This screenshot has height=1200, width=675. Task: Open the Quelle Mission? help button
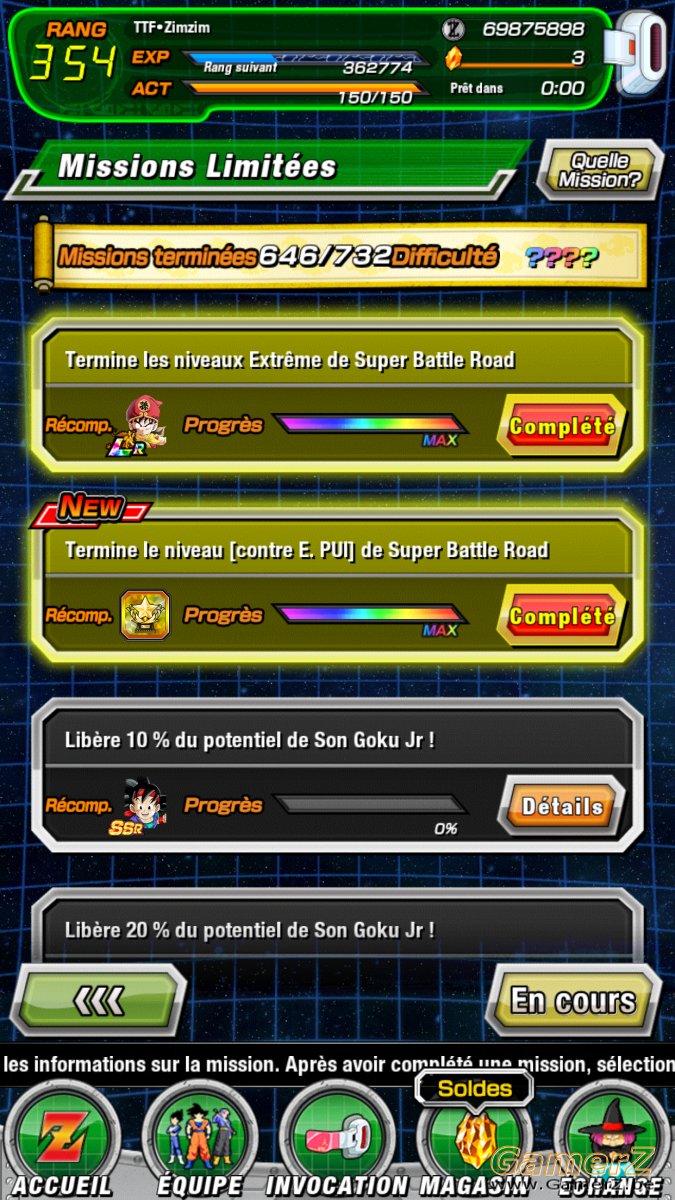(x=598, y=170)
